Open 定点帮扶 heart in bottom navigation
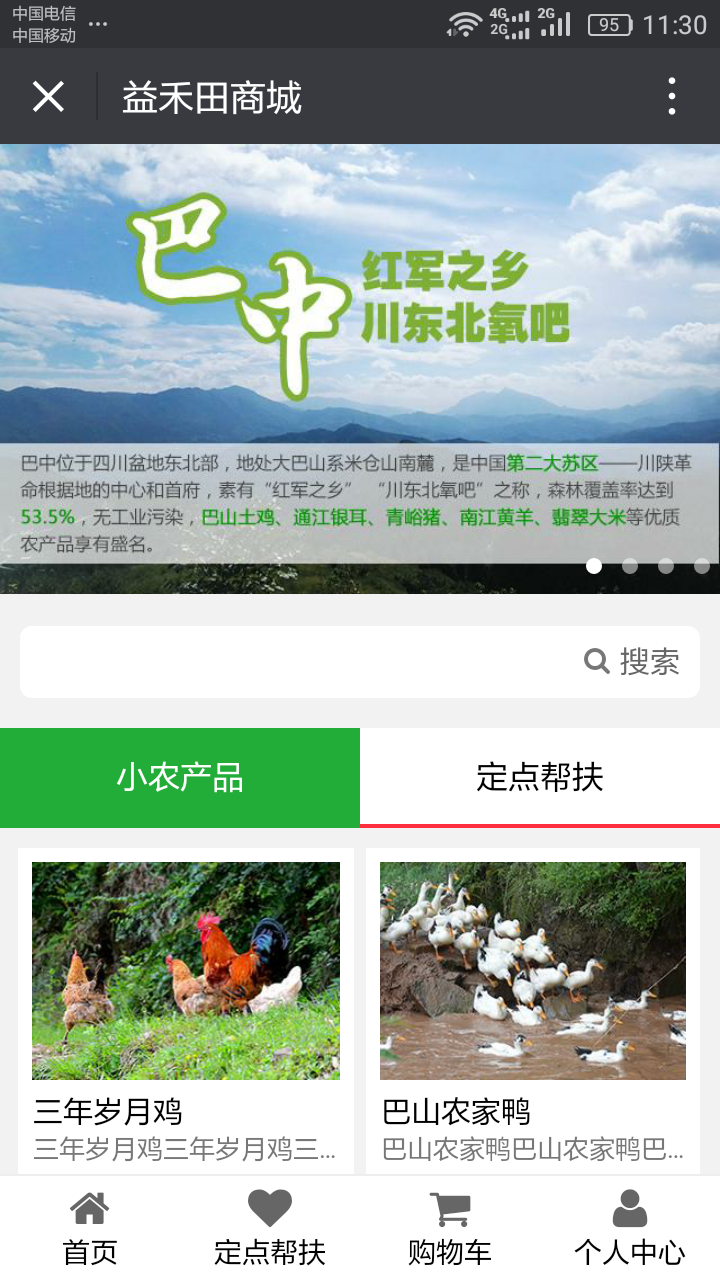This screenshot has height=1280, width=720. pyautogui.click(x=270, y=1228)
